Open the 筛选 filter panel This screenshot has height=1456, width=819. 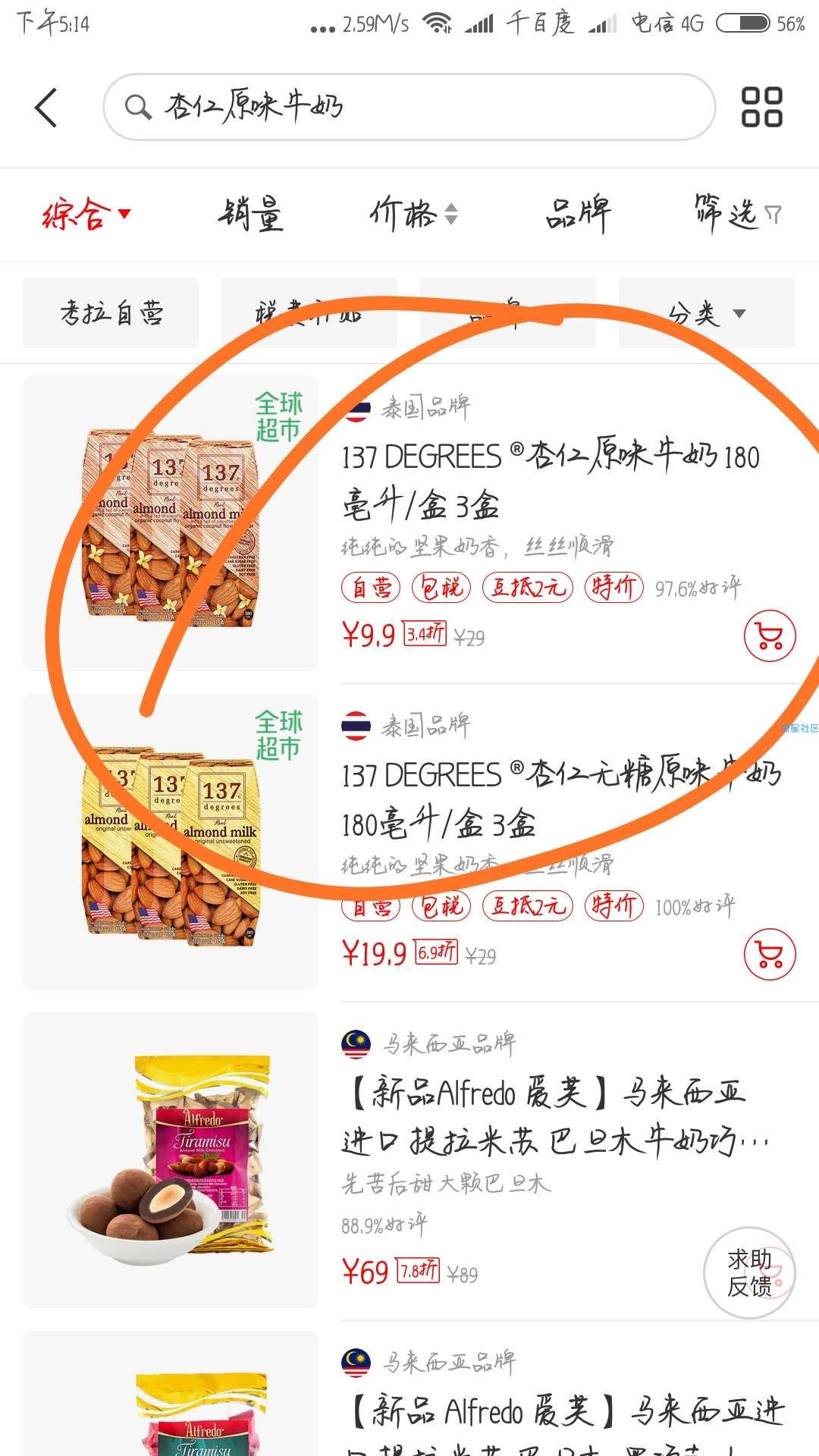737,215
